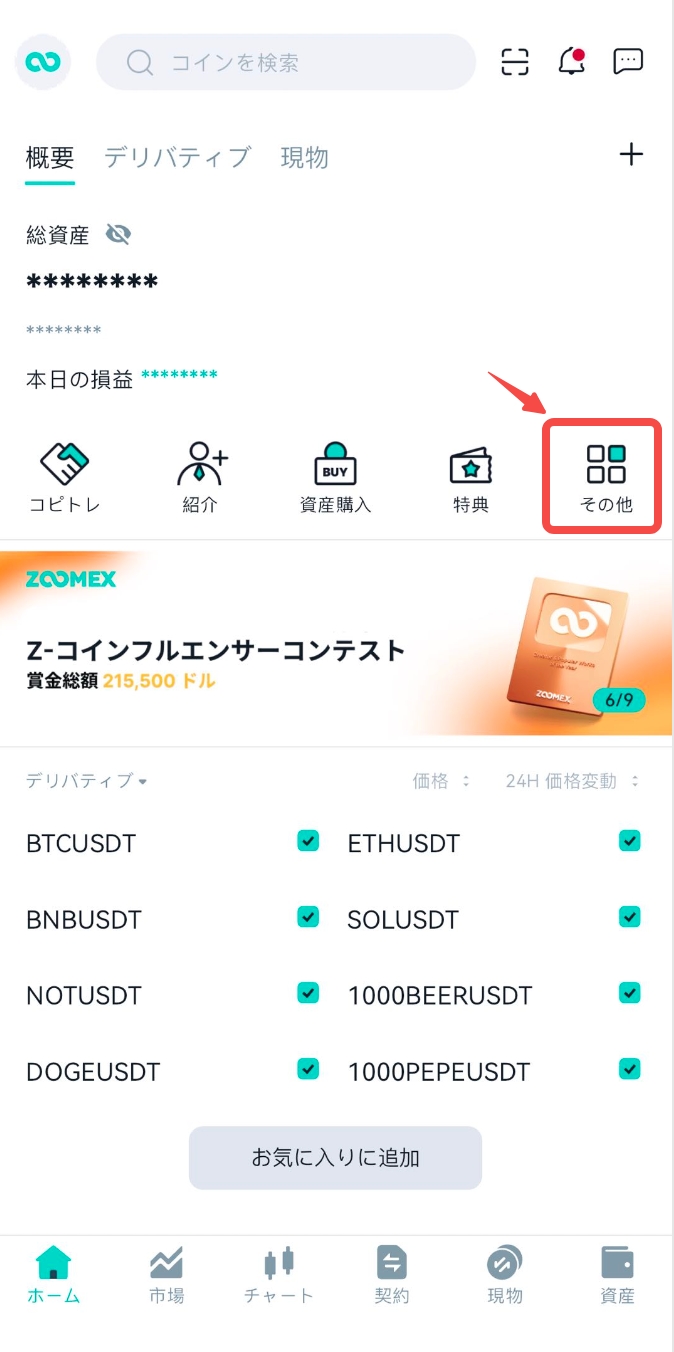Uncheck the BTCUSDT checkbox
The width and height of the screenshot is (674, 1352).
(x=308, y=841)
